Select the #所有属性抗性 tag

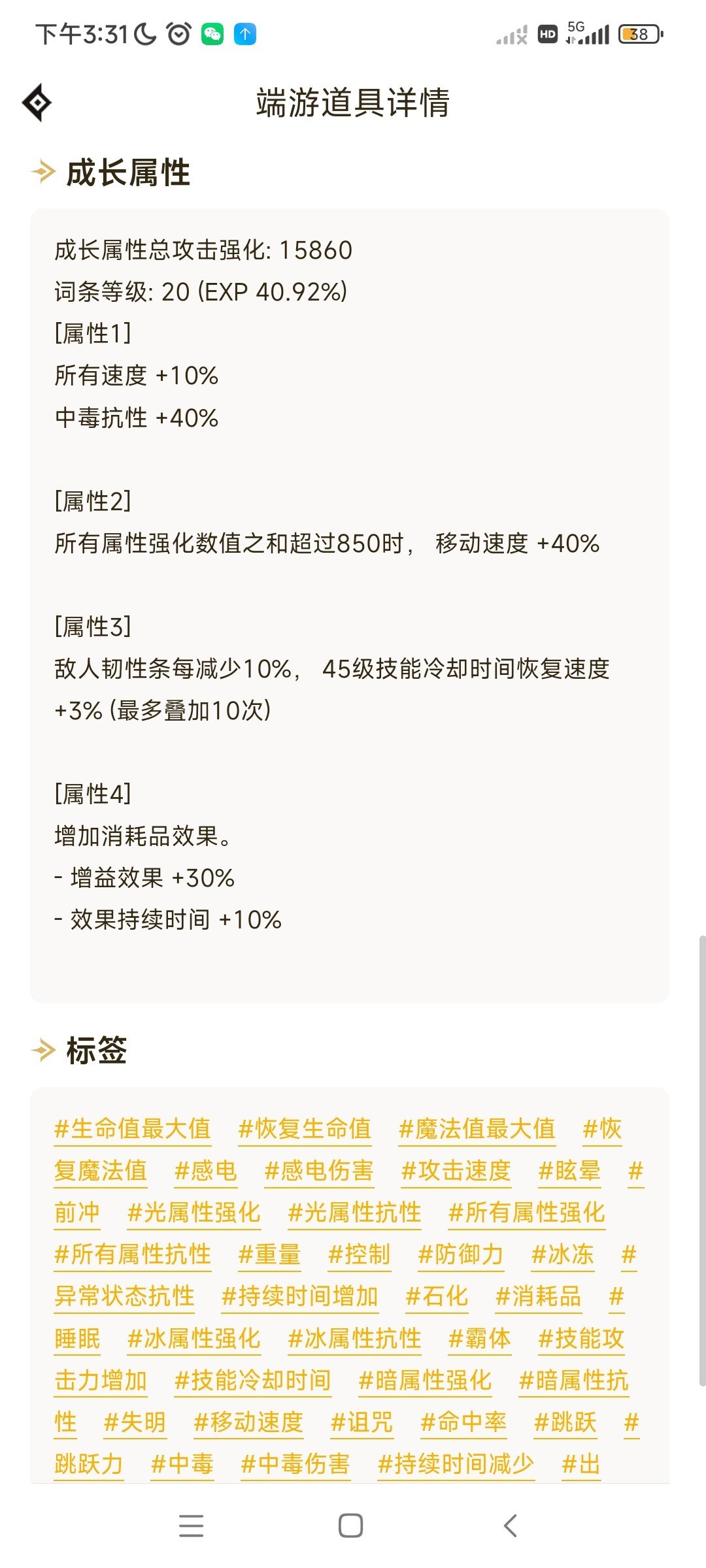[x=133, y=1254]
